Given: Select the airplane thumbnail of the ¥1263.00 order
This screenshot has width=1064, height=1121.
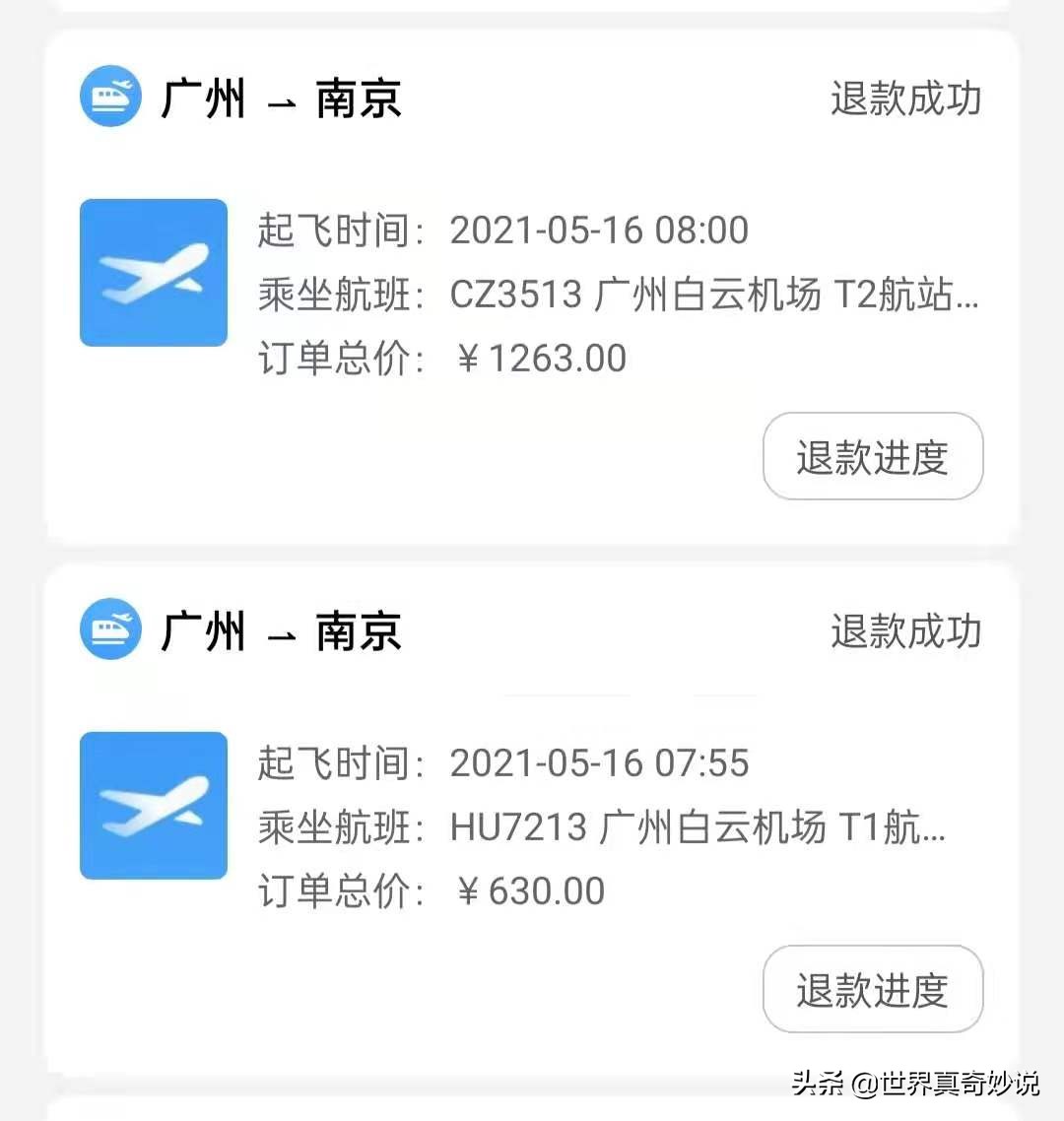Looking at the screenshot, I should (154, 273).
